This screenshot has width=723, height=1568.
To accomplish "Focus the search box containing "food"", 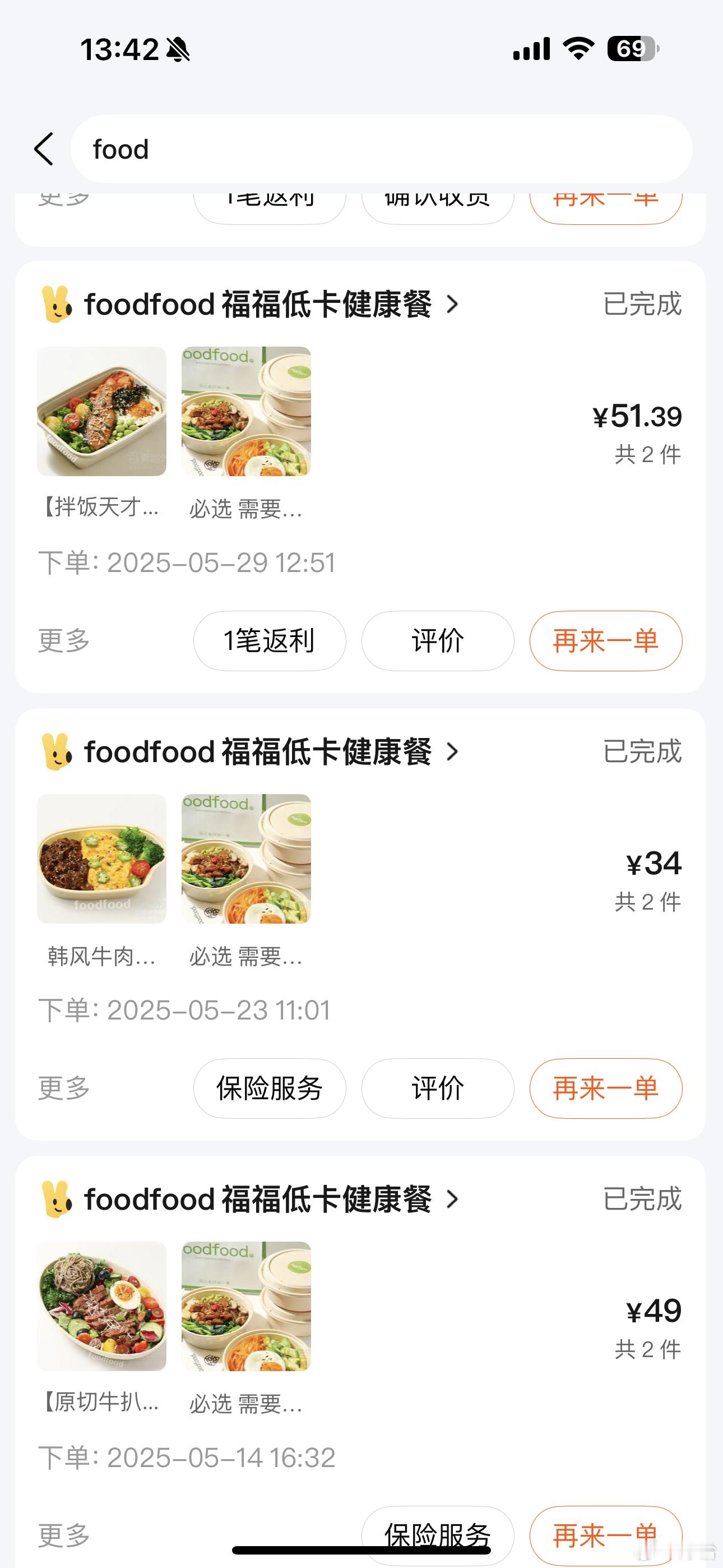I will [381, 149].
